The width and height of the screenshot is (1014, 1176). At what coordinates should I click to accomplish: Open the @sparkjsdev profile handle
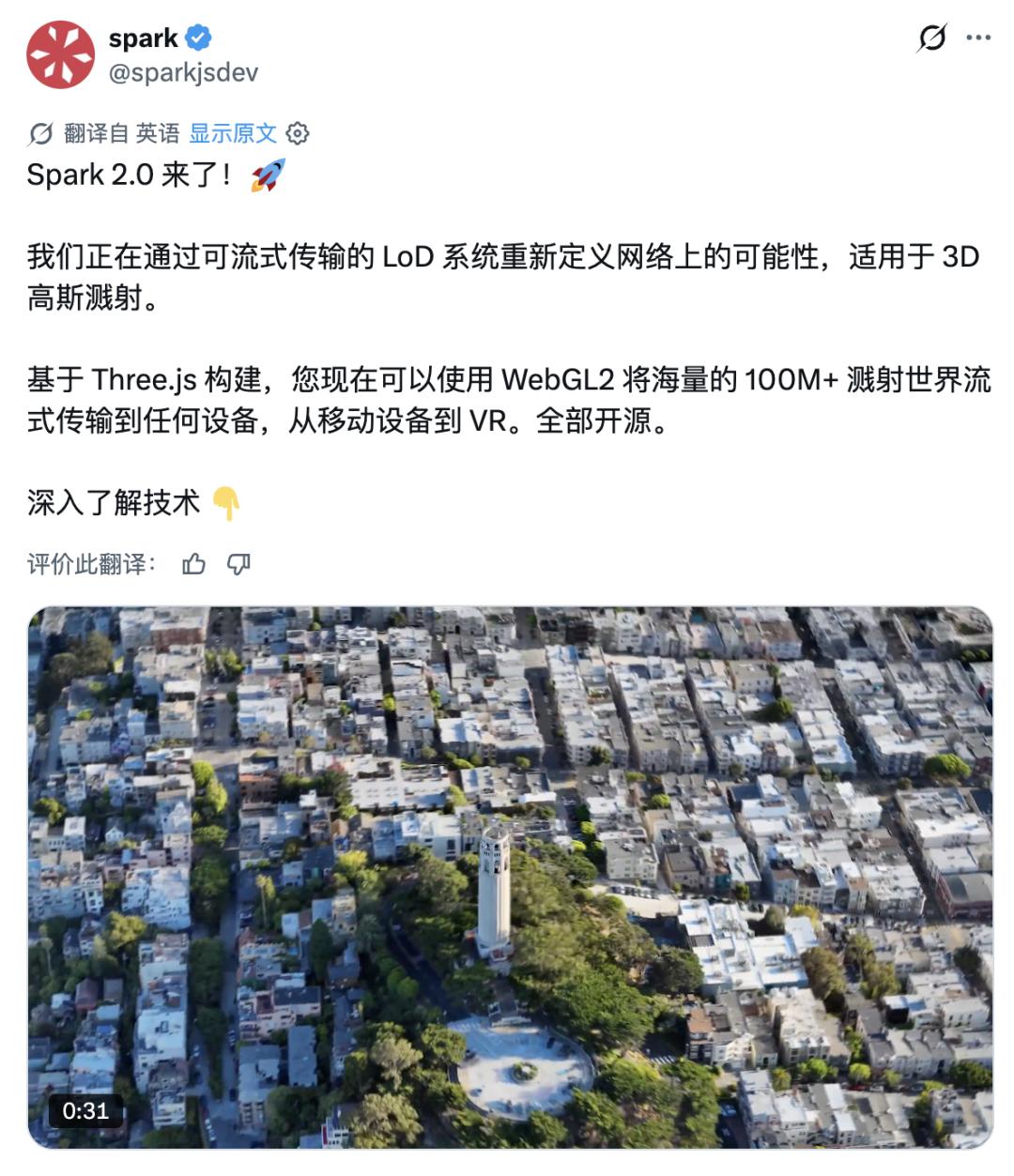[x=183, y=73]
